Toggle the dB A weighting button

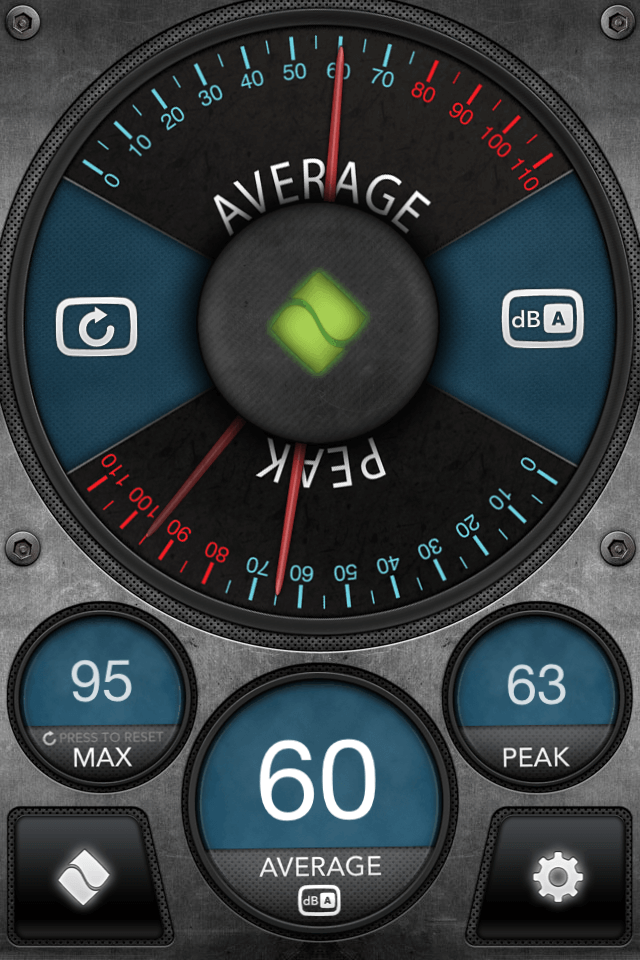543,322
